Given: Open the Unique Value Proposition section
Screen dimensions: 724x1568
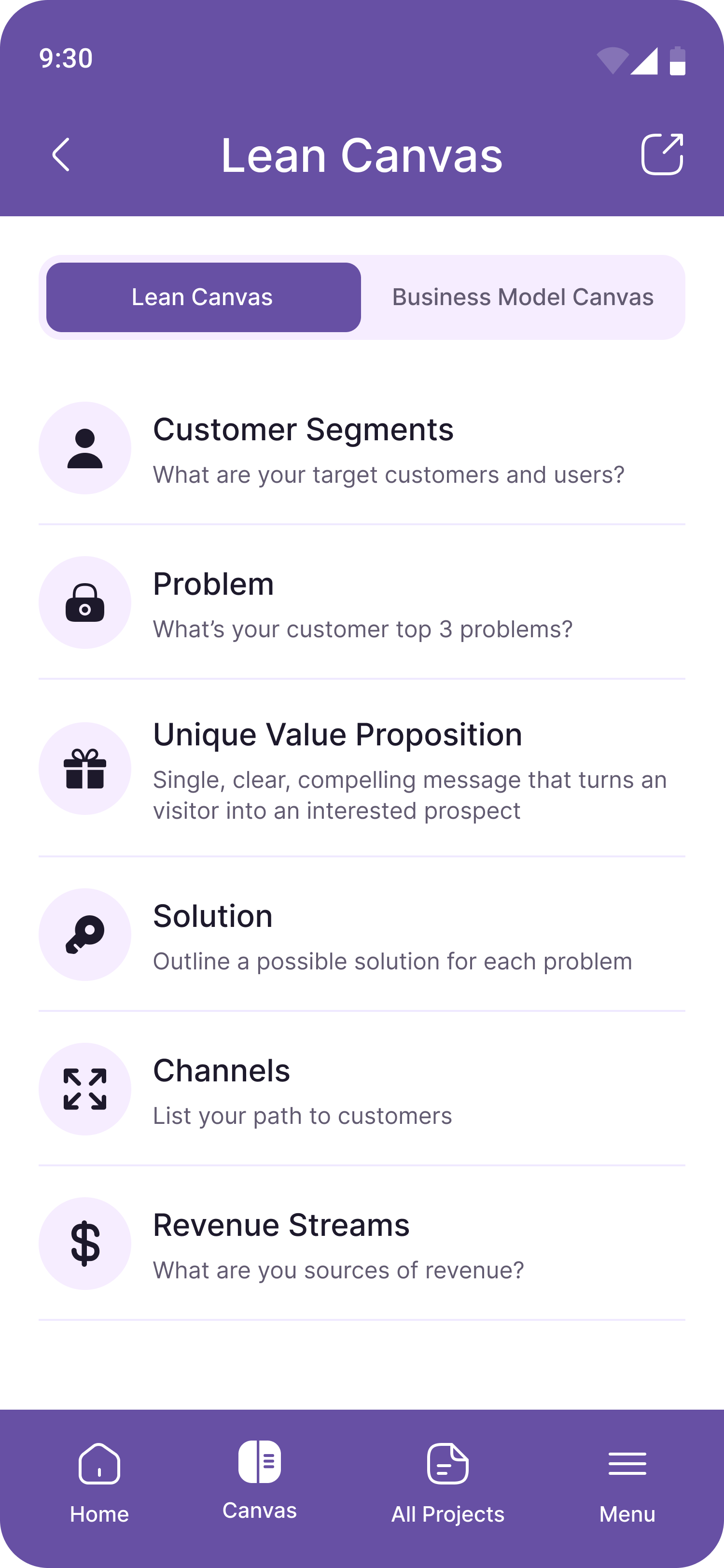Looking at the screenshot, I should 362,769.
